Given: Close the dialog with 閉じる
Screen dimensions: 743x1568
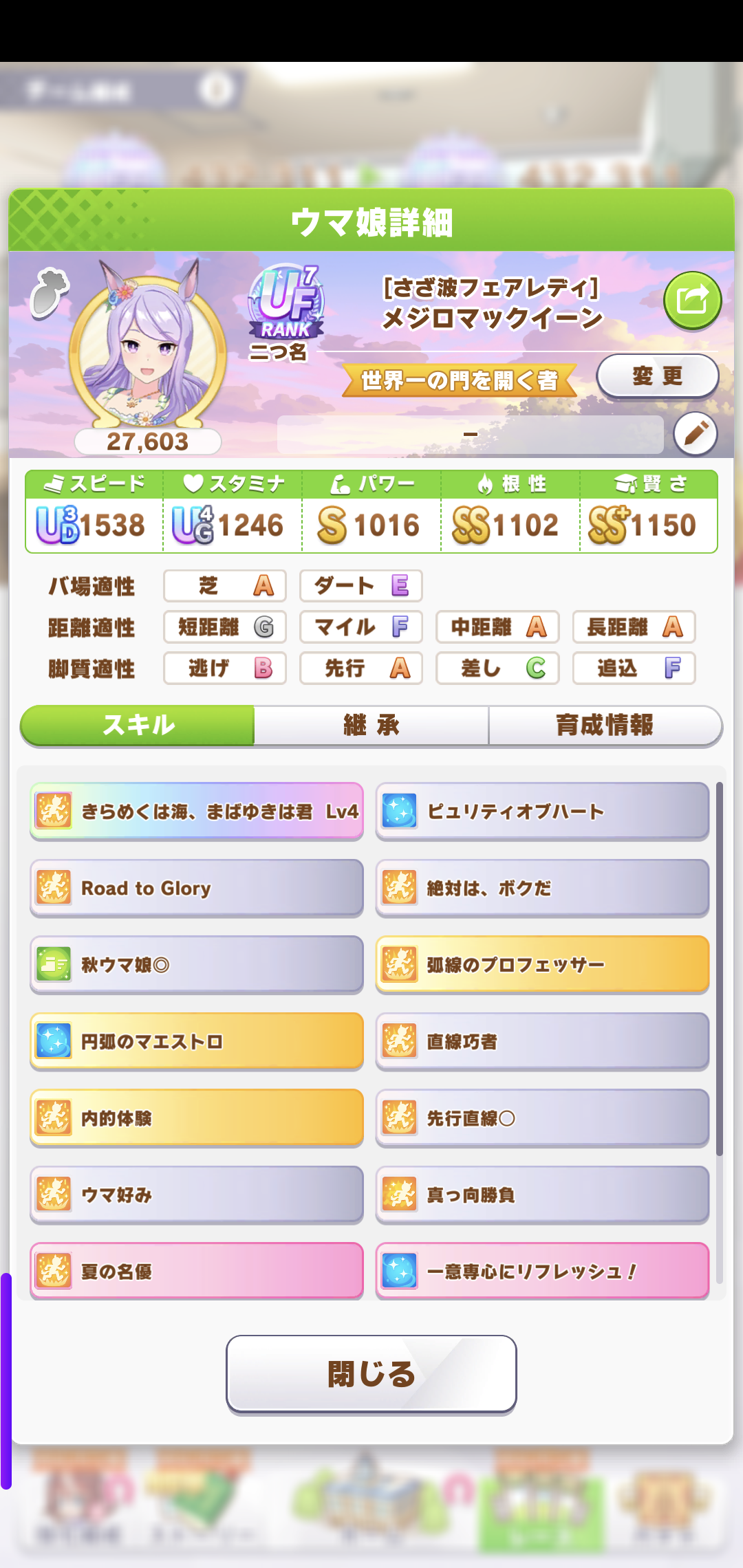Looking at the screenshot, I should click(371, 1374).
